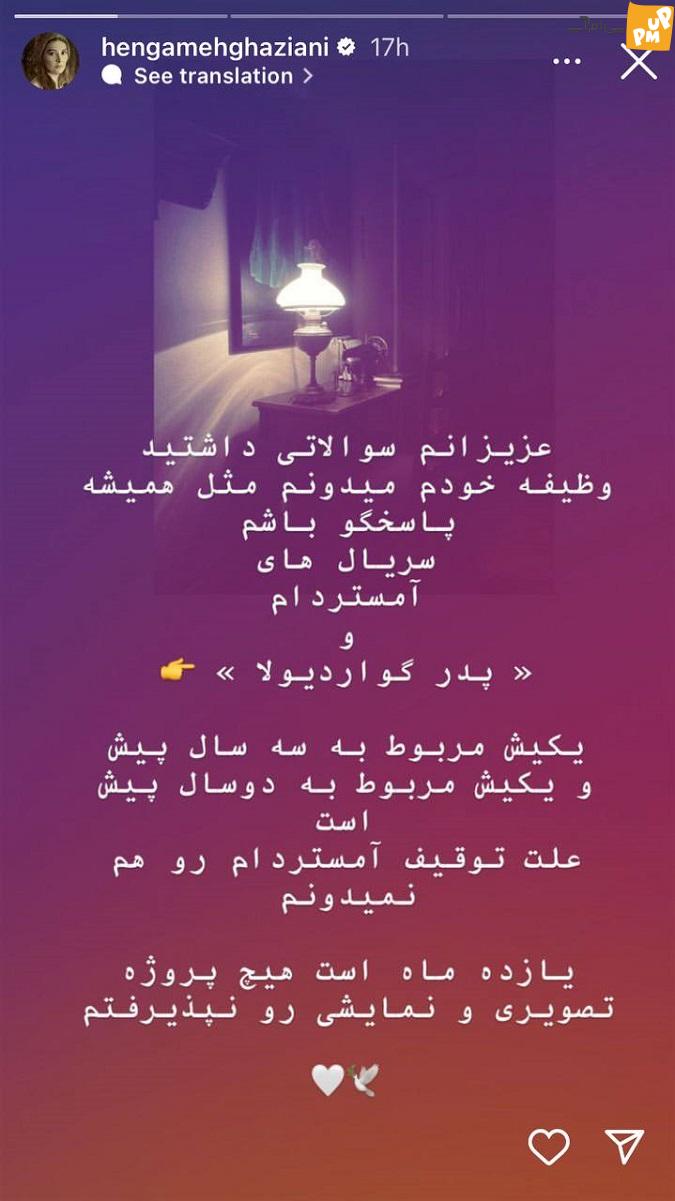The height and width of the screenshot is (1201, 675).
Task: Close the story viewer
Action: pyautogui.click(x=638, y=62)
